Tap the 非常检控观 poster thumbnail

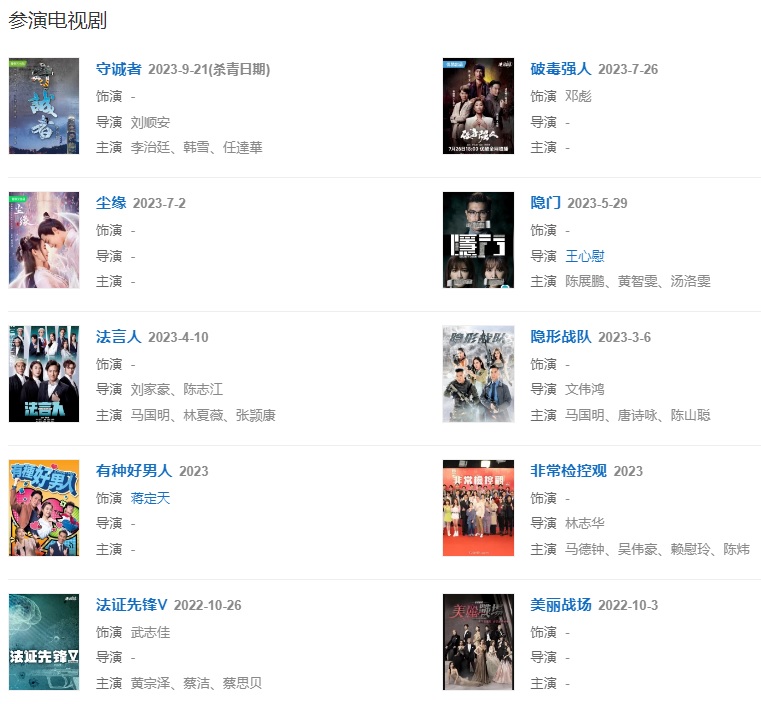point(478,508)
